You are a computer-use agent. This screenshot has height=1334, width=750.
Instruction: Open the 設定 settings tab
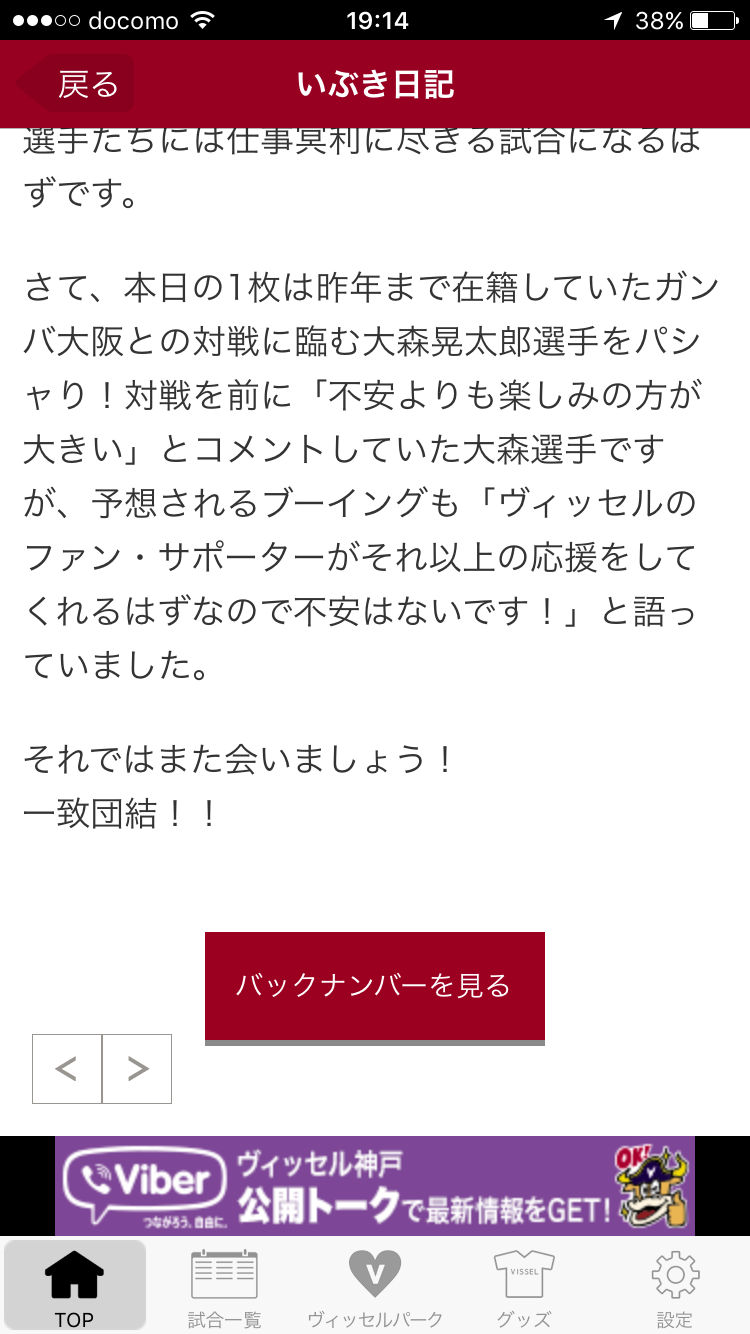674,1286
